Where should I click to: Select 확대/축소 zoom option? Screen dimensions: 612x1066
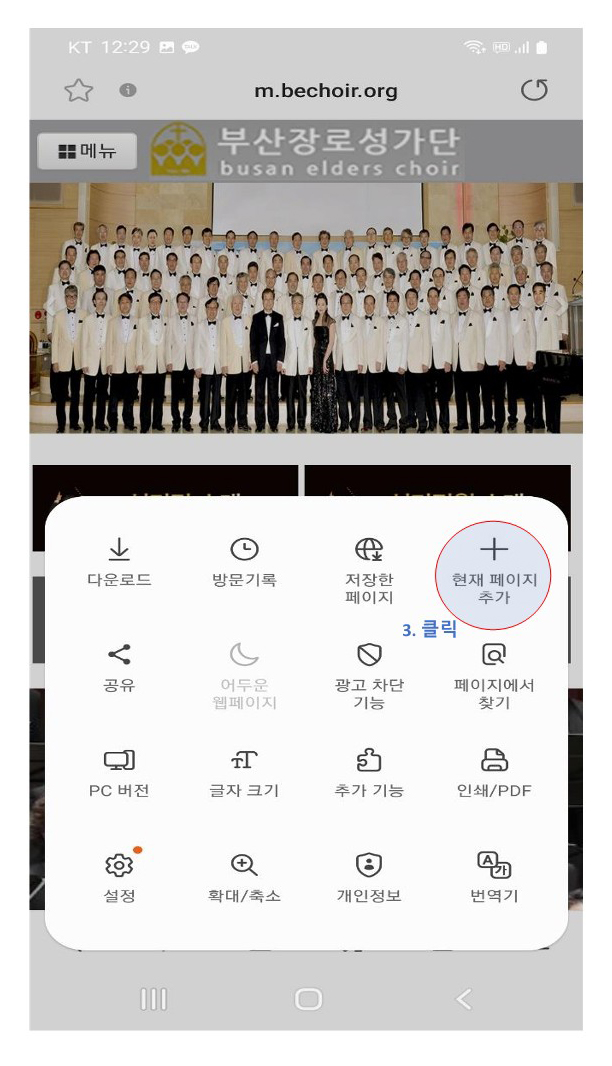point(245,878)
